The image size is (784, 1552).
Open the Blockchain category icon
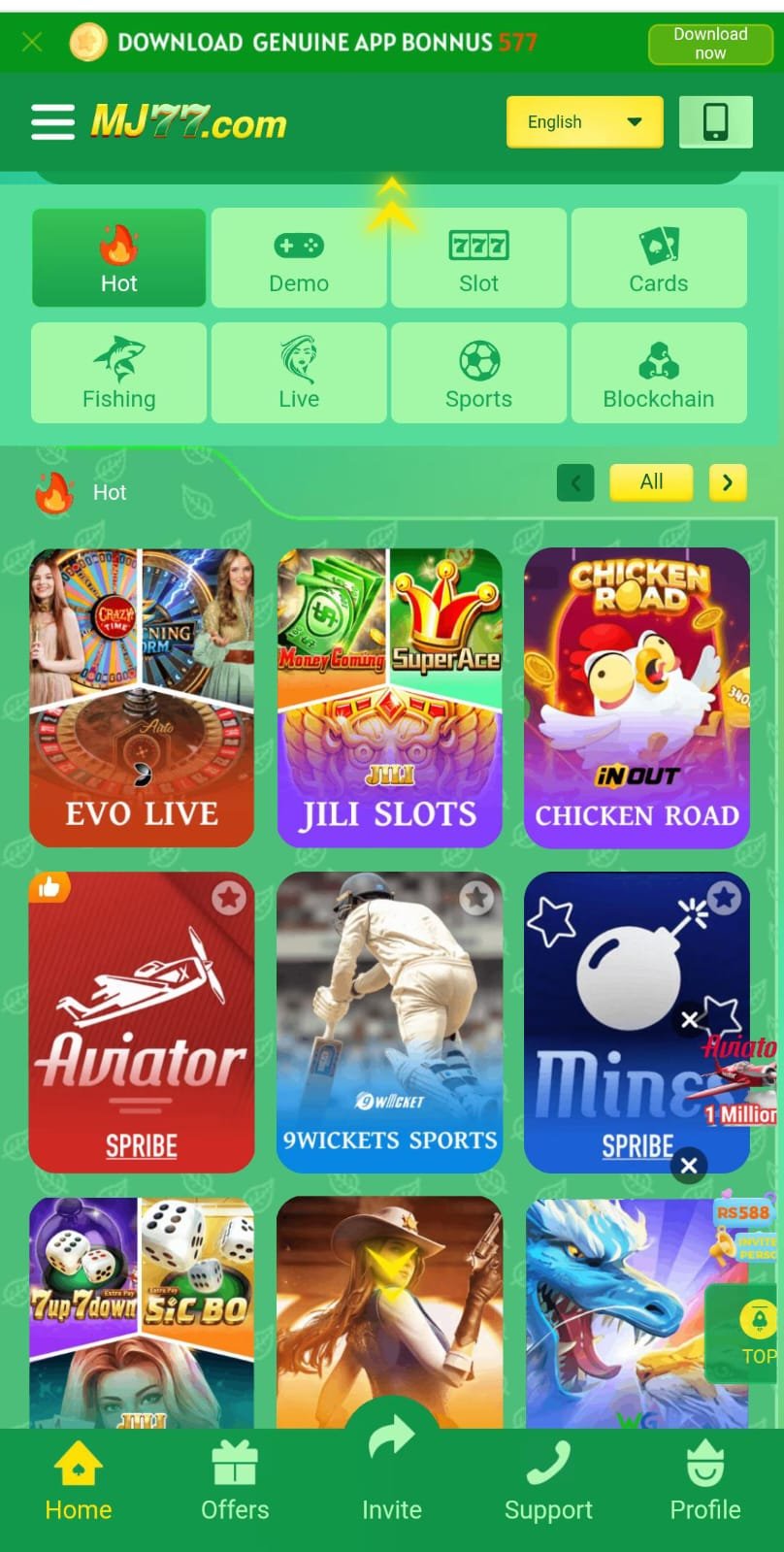(x=659, y=358)
